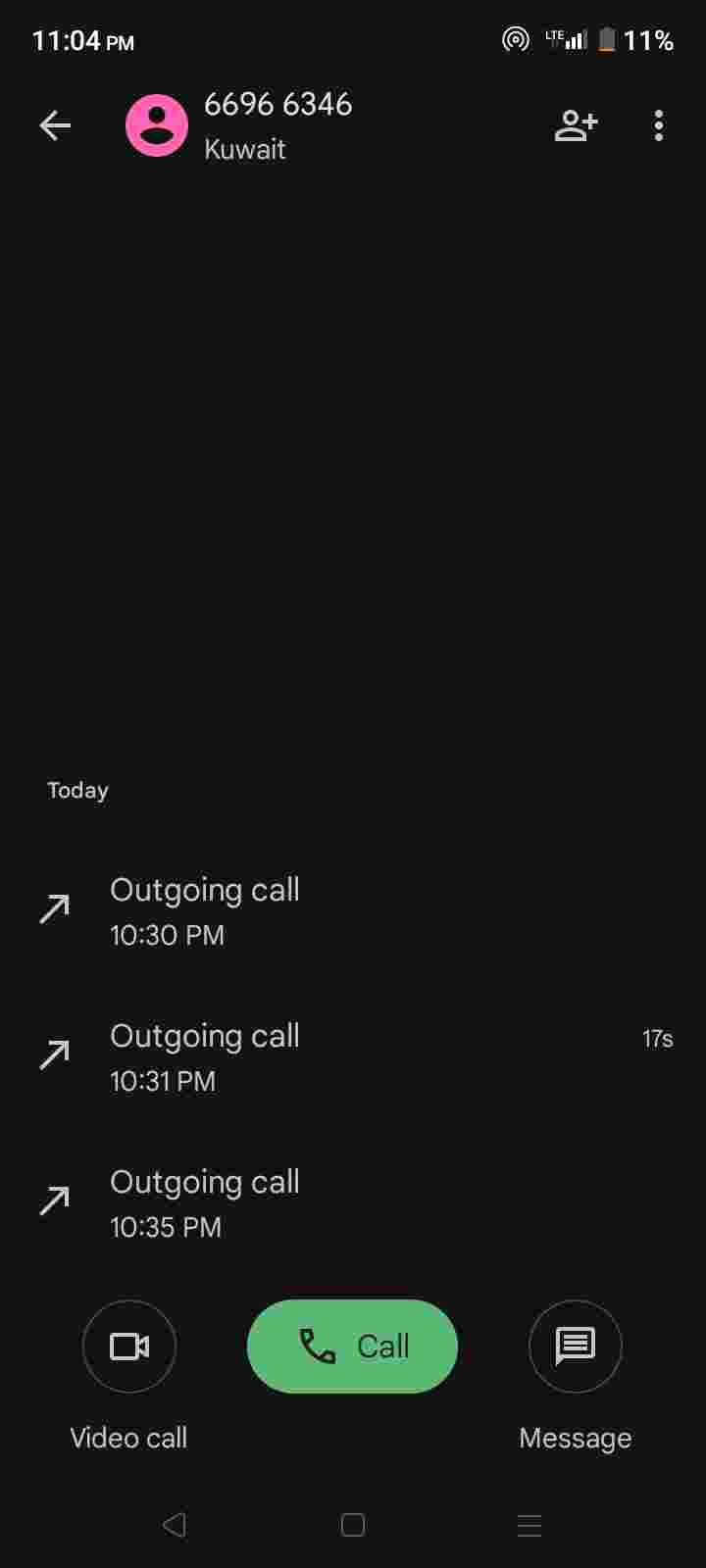Send a message to this number

click(576, 1347)
